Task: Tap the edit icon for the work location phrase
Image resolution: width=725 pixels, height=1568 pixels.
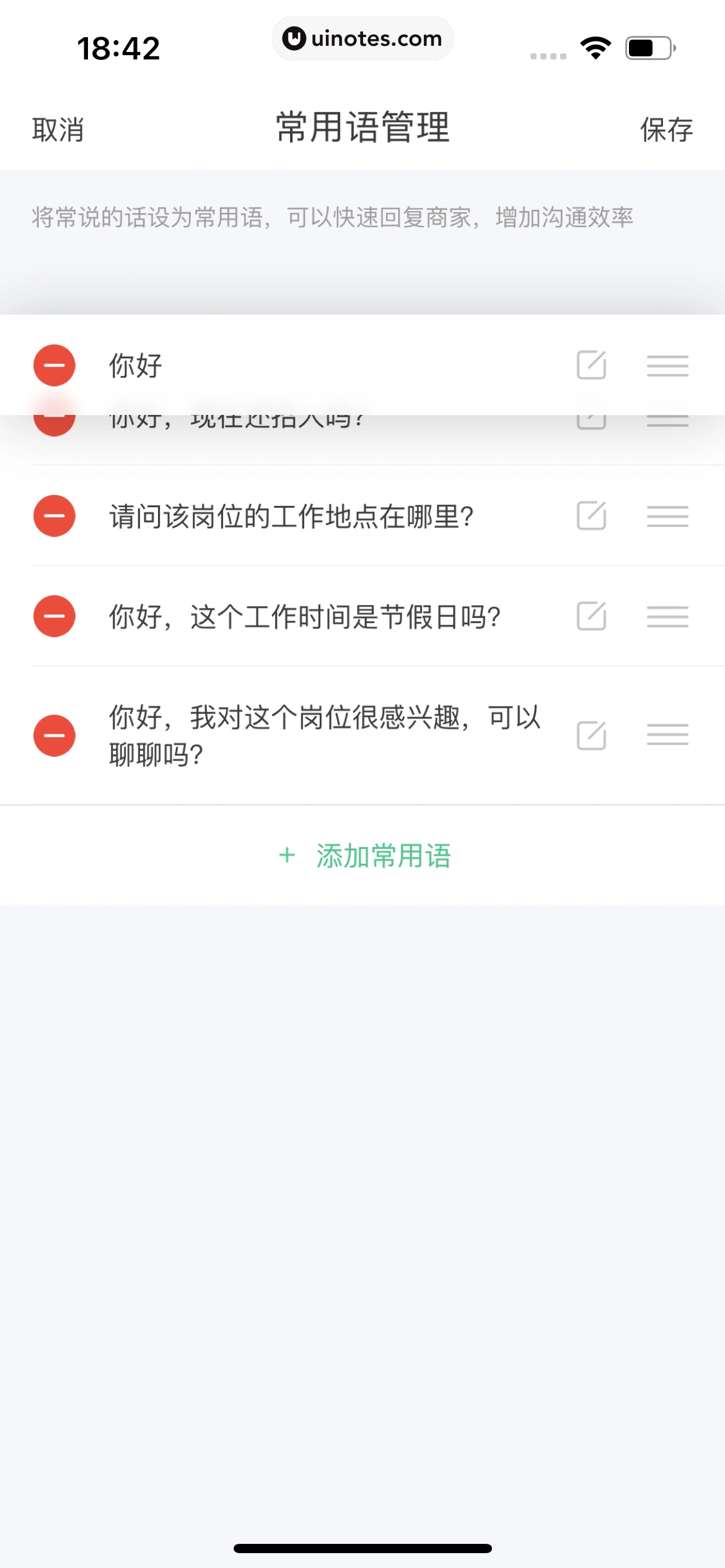Action: pyautogui.click(x=591, y=516)
